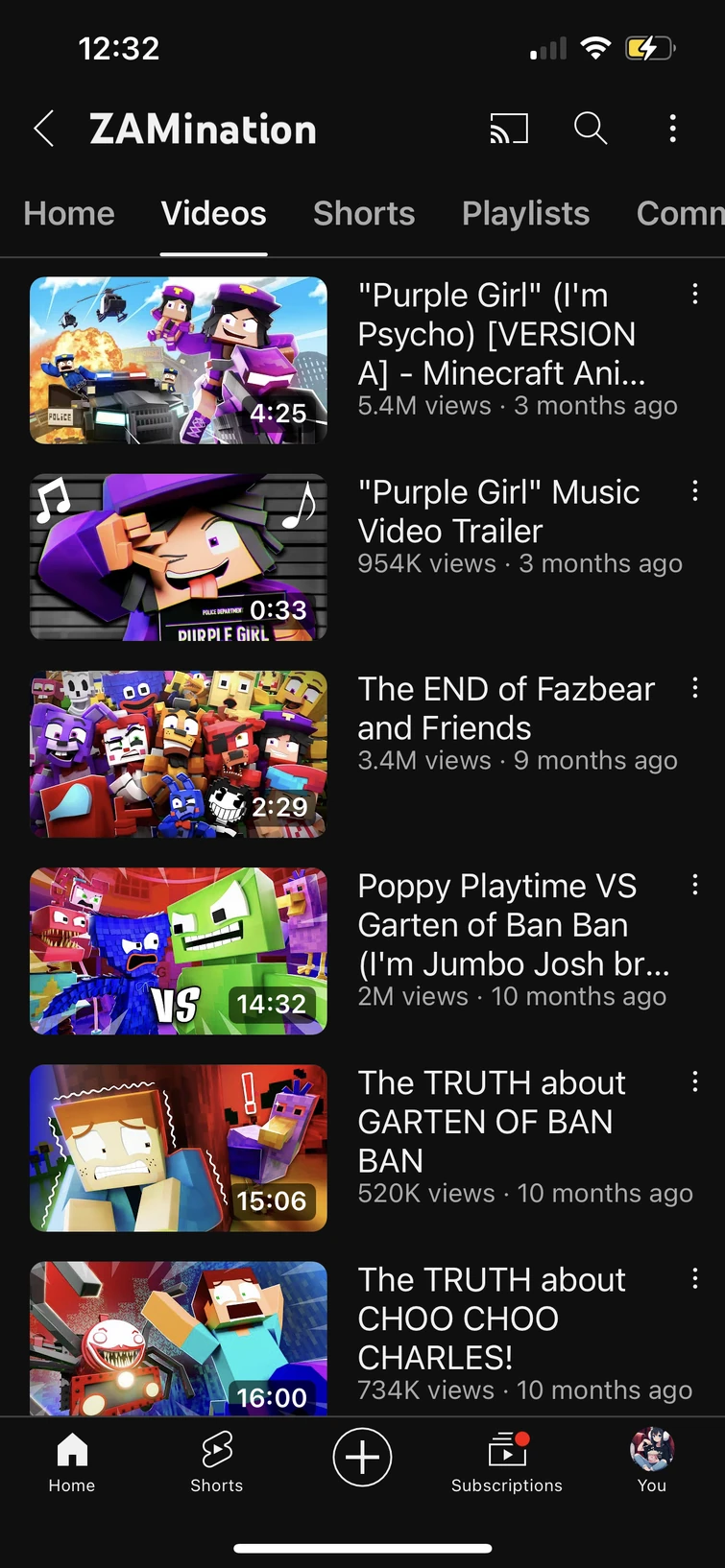Viewport: 725px width, 1568px height.
Task: Open the ZAMination channel title
Action: coord(203,128)
